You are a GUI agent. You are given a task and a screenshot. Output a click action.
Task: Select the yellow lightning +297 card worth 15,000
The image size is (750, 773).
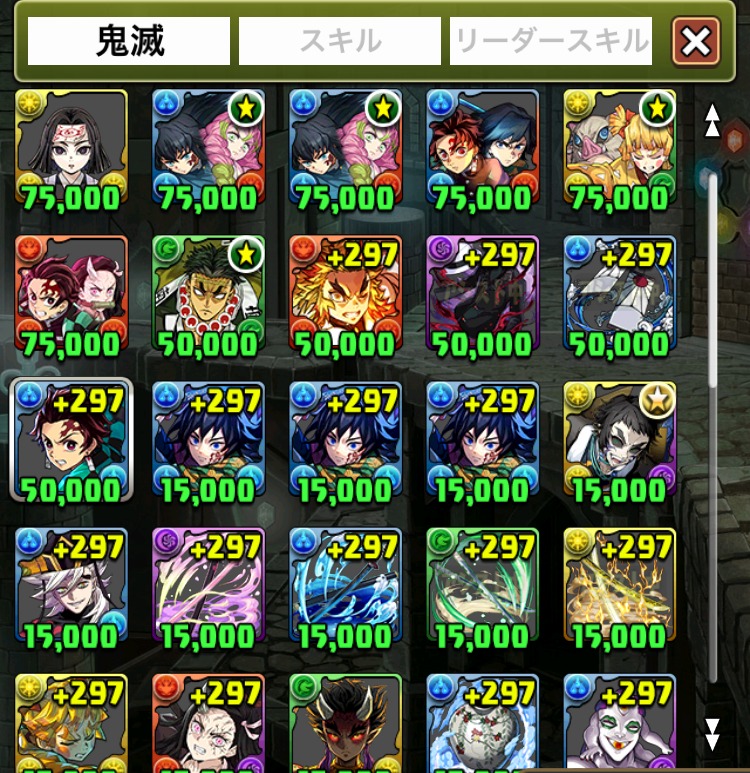point(619,586)
